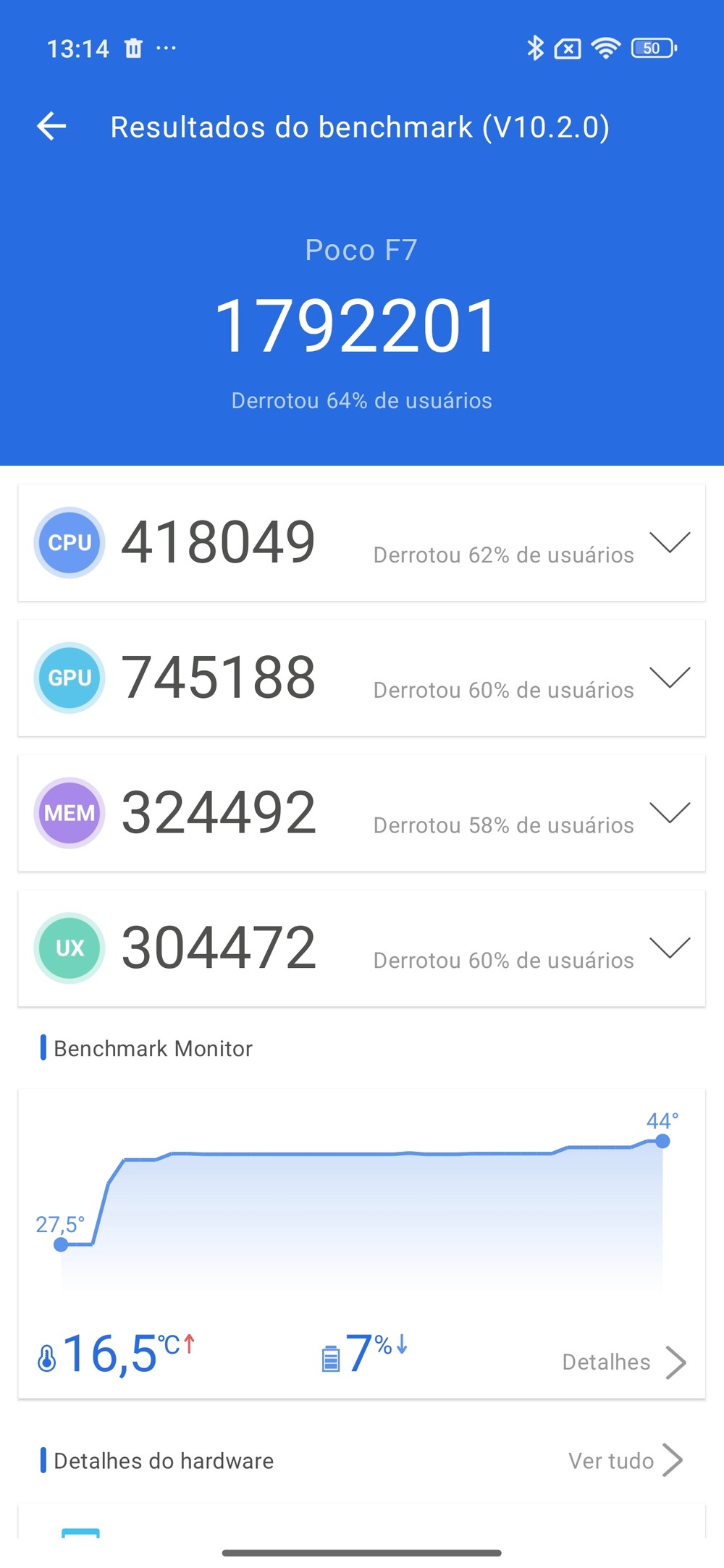Expand the CPU score details
The image size is (724, 1568).
click(x=669, y=542)
